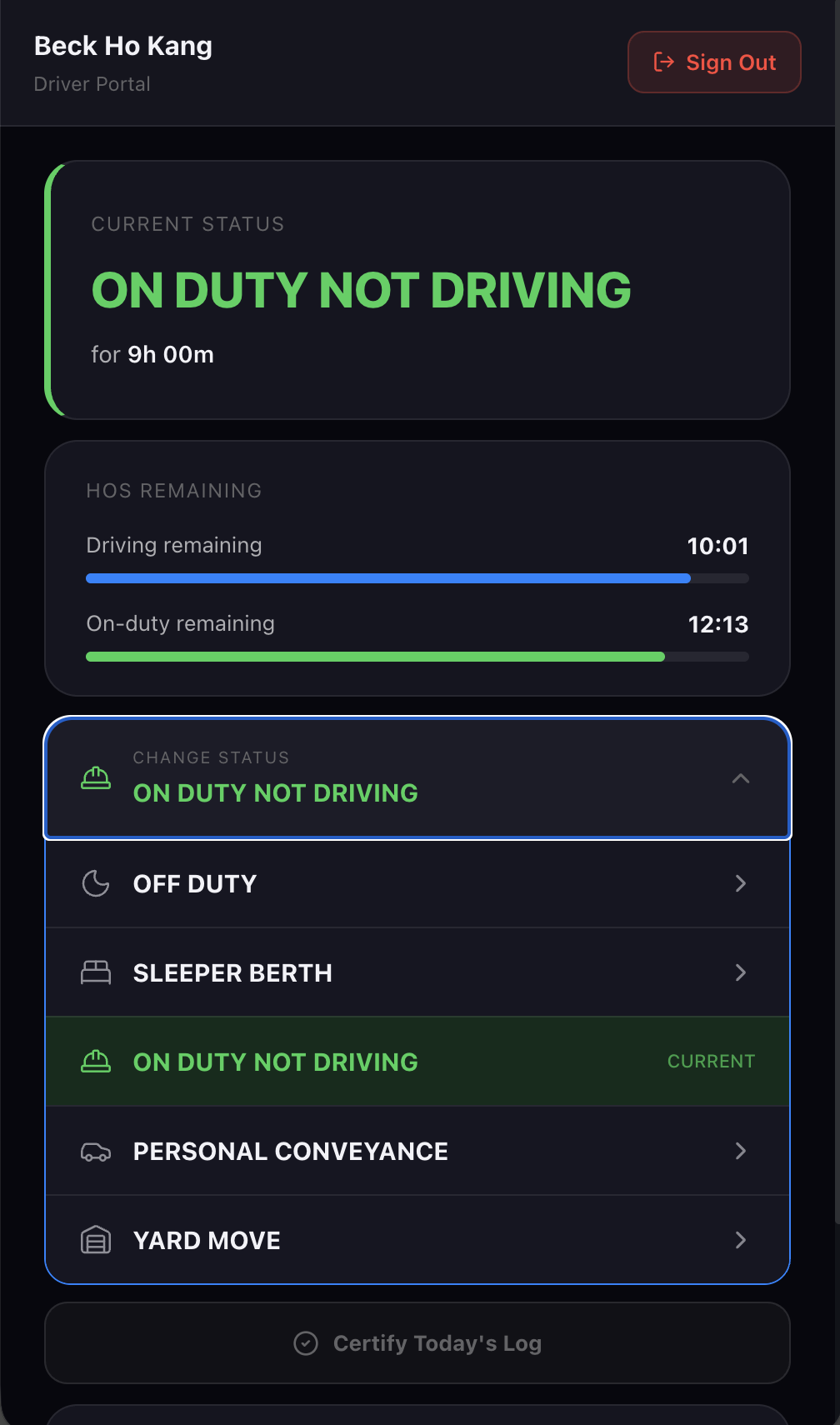
Task: Change status to Personal Conveyance
Action: [x=417, y=1151]
